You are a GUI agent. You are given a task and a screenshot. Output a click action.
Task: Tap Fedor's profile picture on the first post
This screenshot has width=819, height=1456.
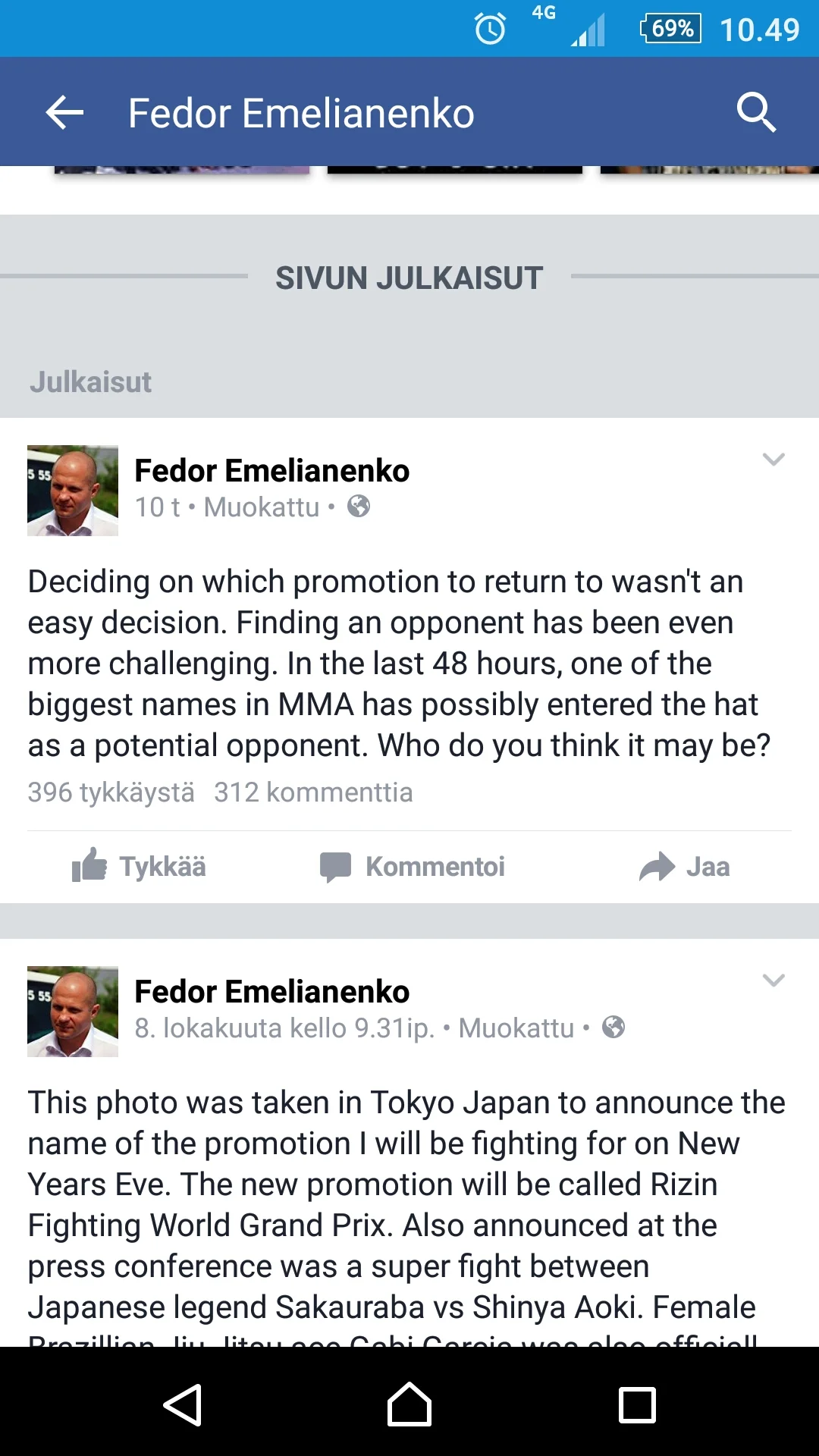[73, 490]
